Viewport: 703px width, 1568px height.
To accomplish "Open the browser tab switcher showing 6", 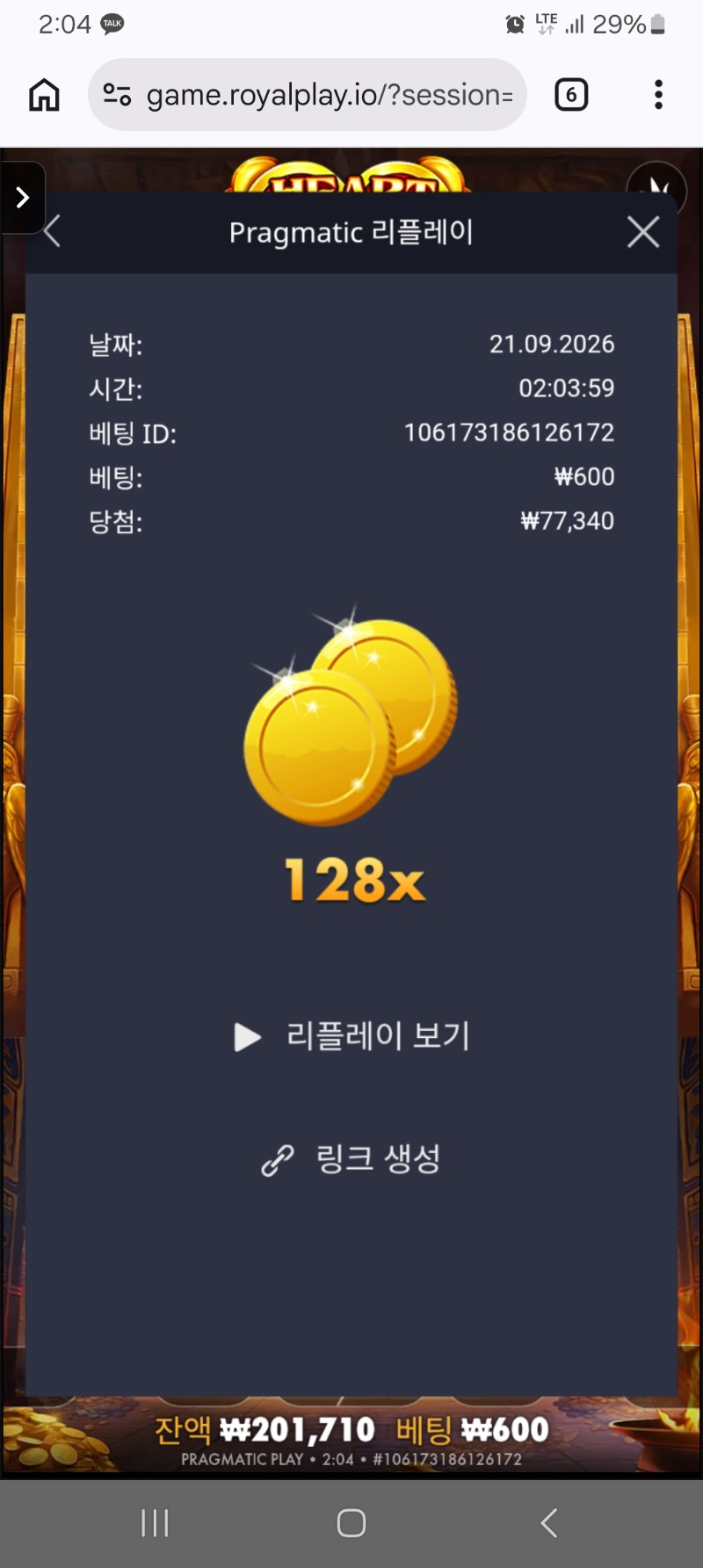I will pyautogui.click(x=571, y=95).
